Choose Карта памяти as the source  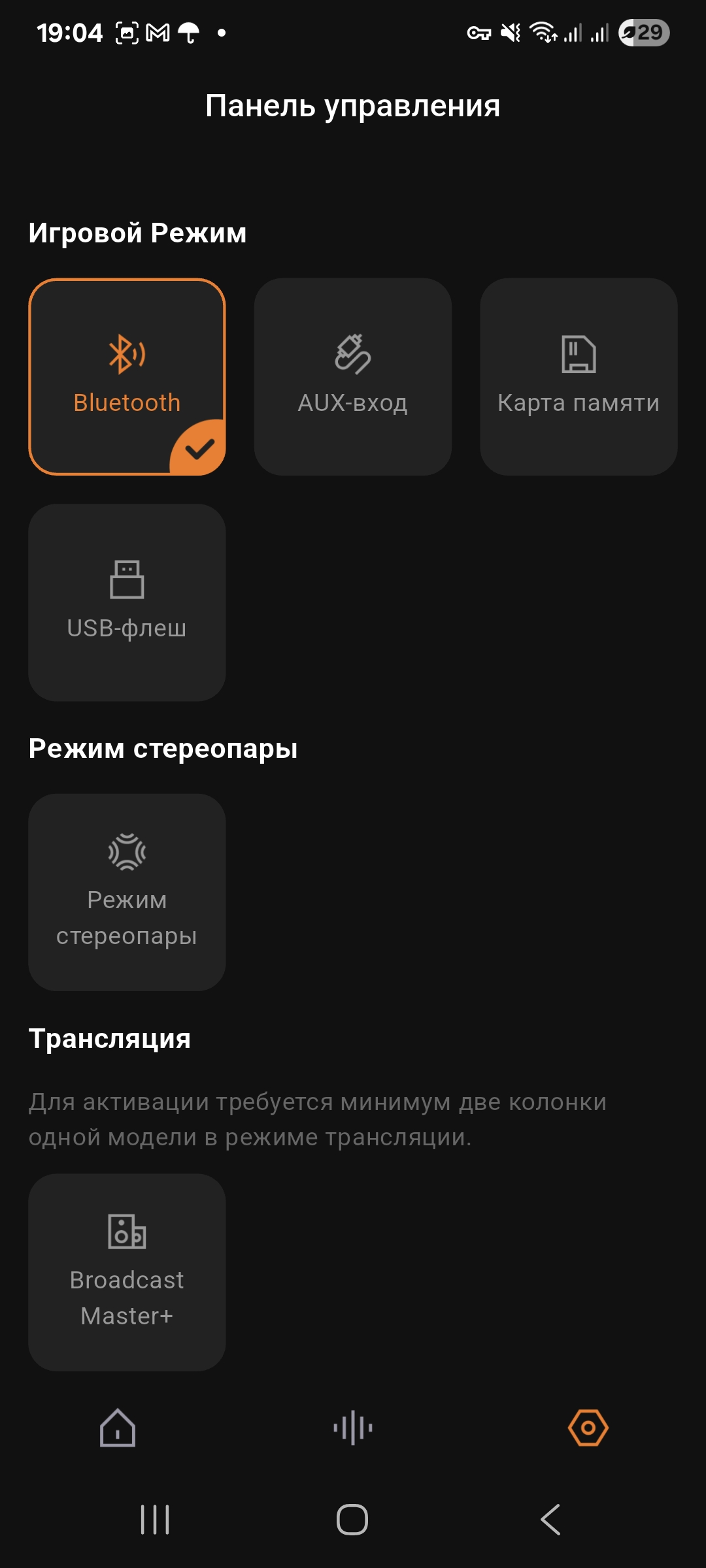579,377
